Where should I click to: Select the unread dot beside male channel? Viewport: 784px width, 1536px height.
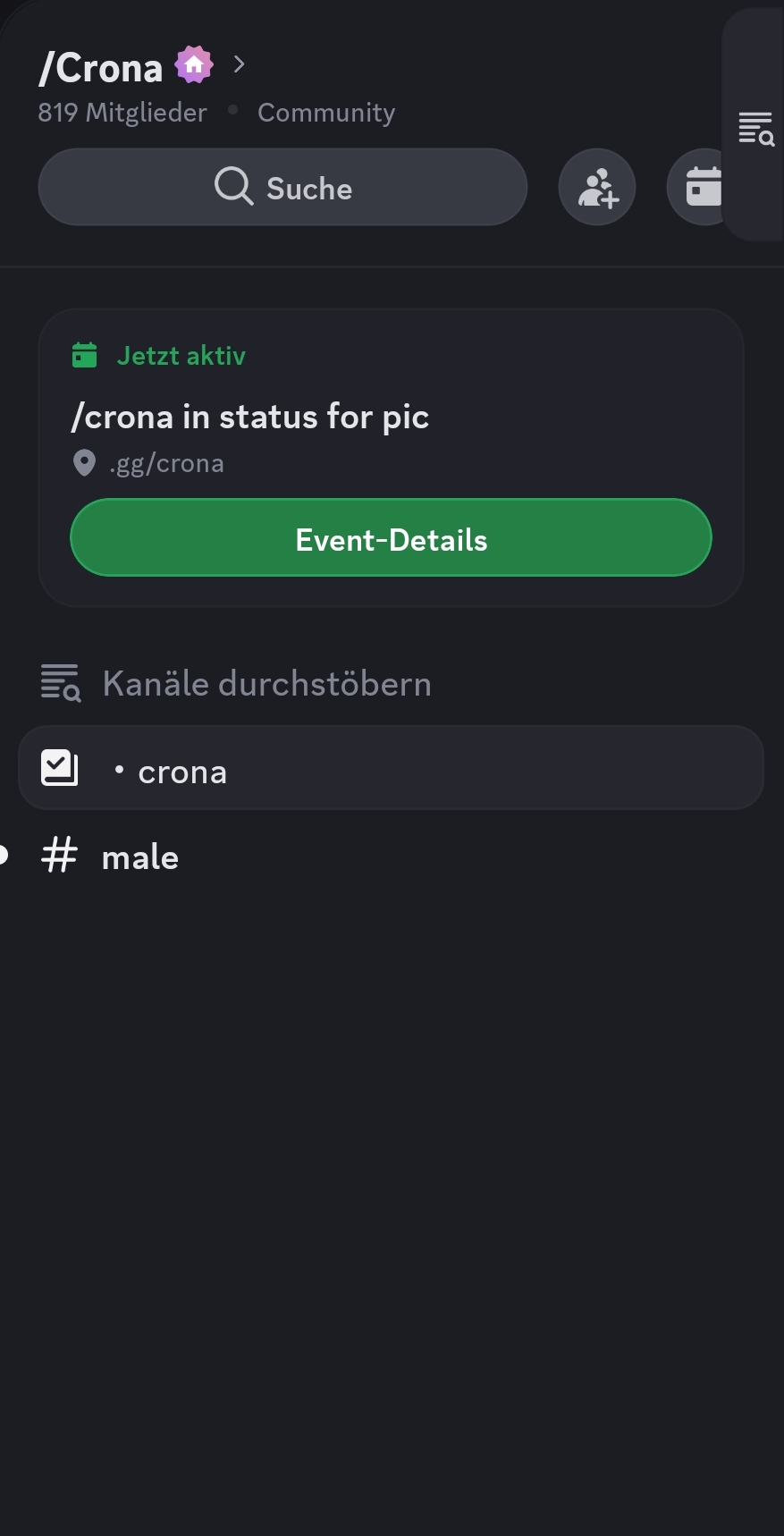[4, 856]
